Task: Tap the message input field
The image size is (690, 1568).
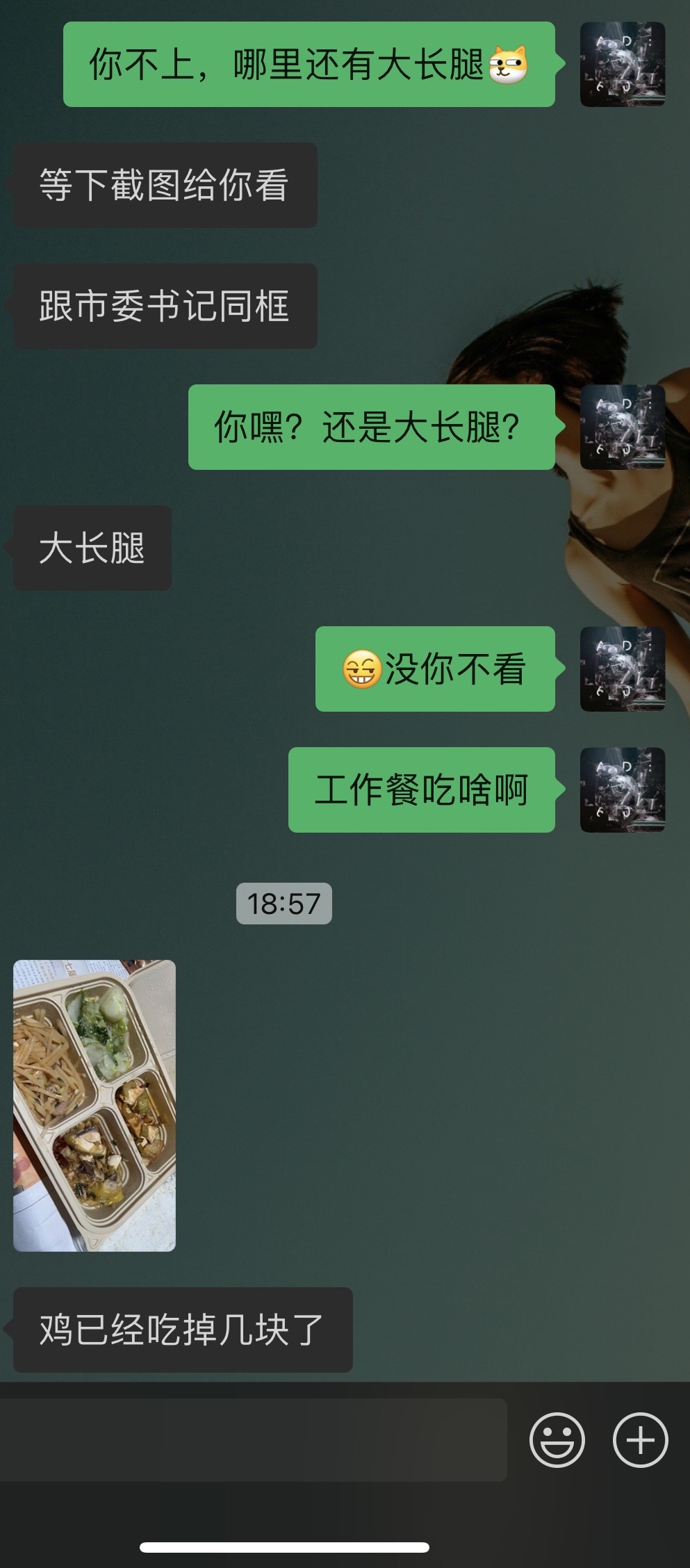Action: pos(253,1439)
